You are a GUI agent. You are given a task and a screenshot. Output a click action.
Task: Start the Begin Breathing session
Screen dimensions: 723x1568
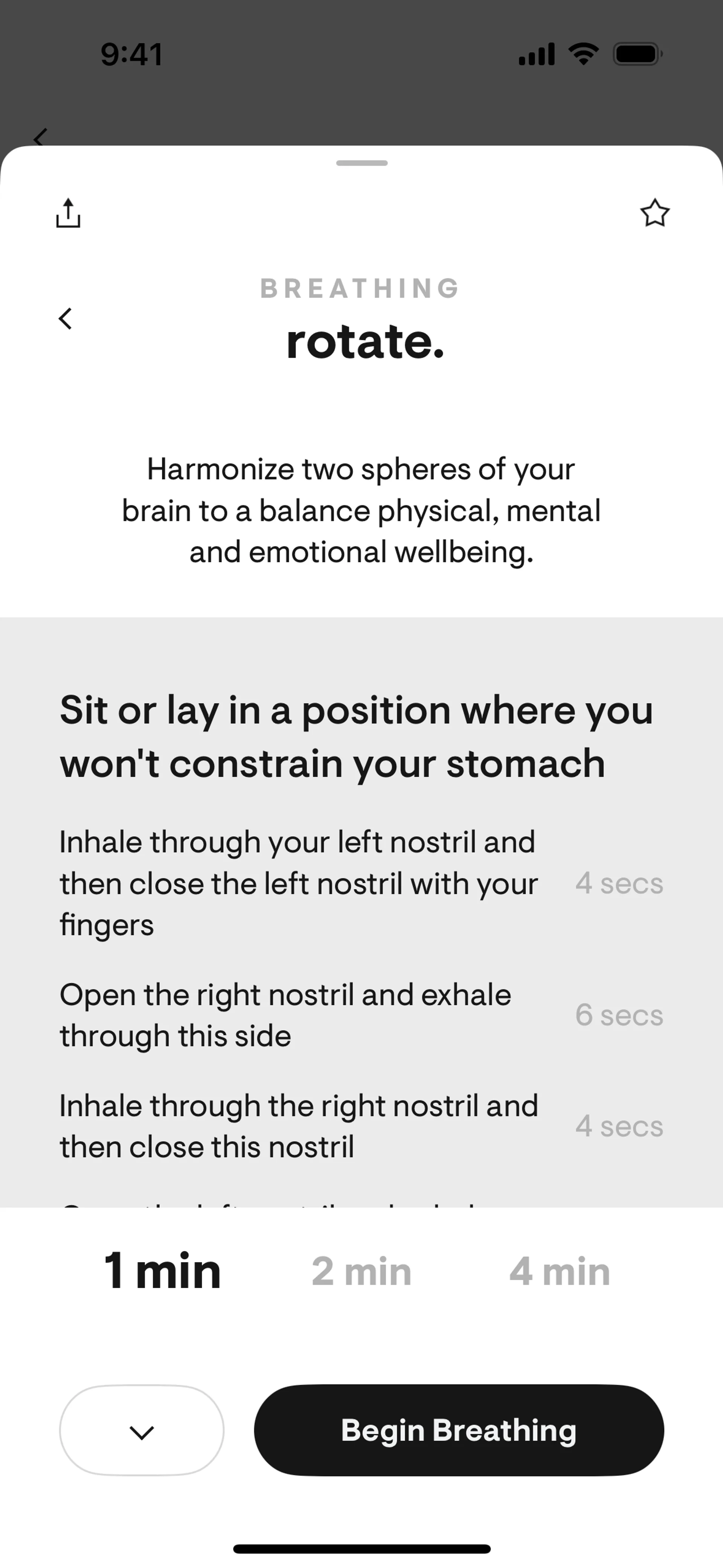(x=459, y=1430)
